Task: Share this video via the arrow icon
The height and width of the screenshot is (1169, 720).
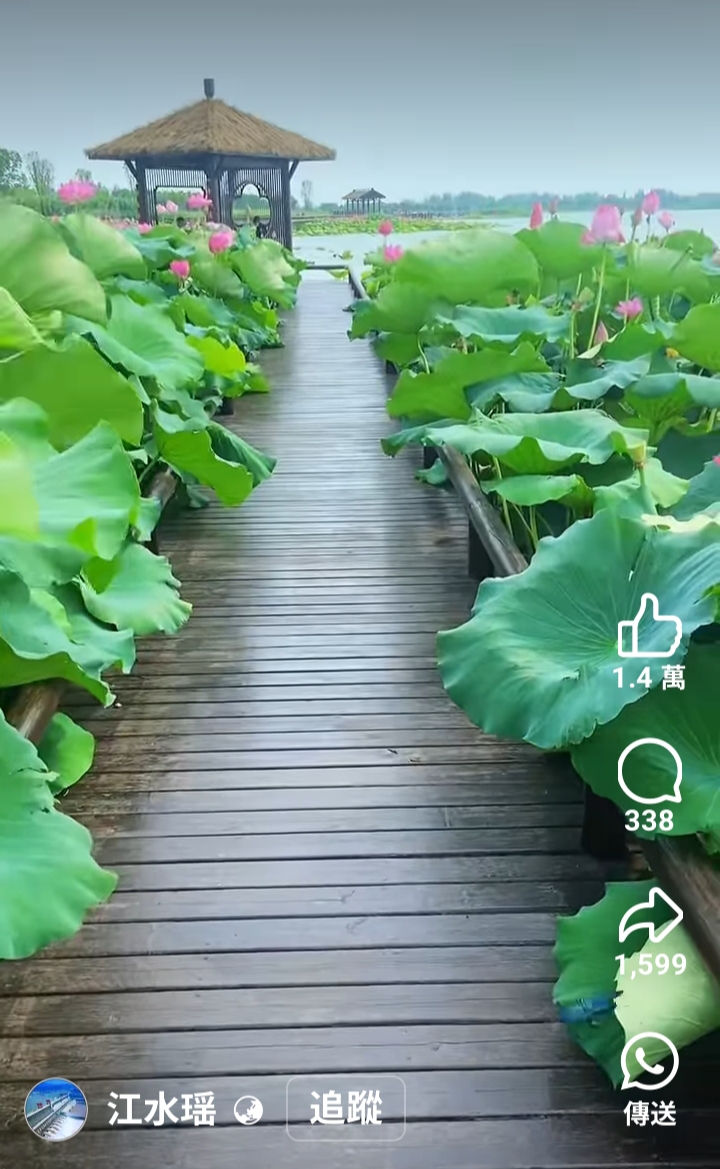Action: [650, 916]
